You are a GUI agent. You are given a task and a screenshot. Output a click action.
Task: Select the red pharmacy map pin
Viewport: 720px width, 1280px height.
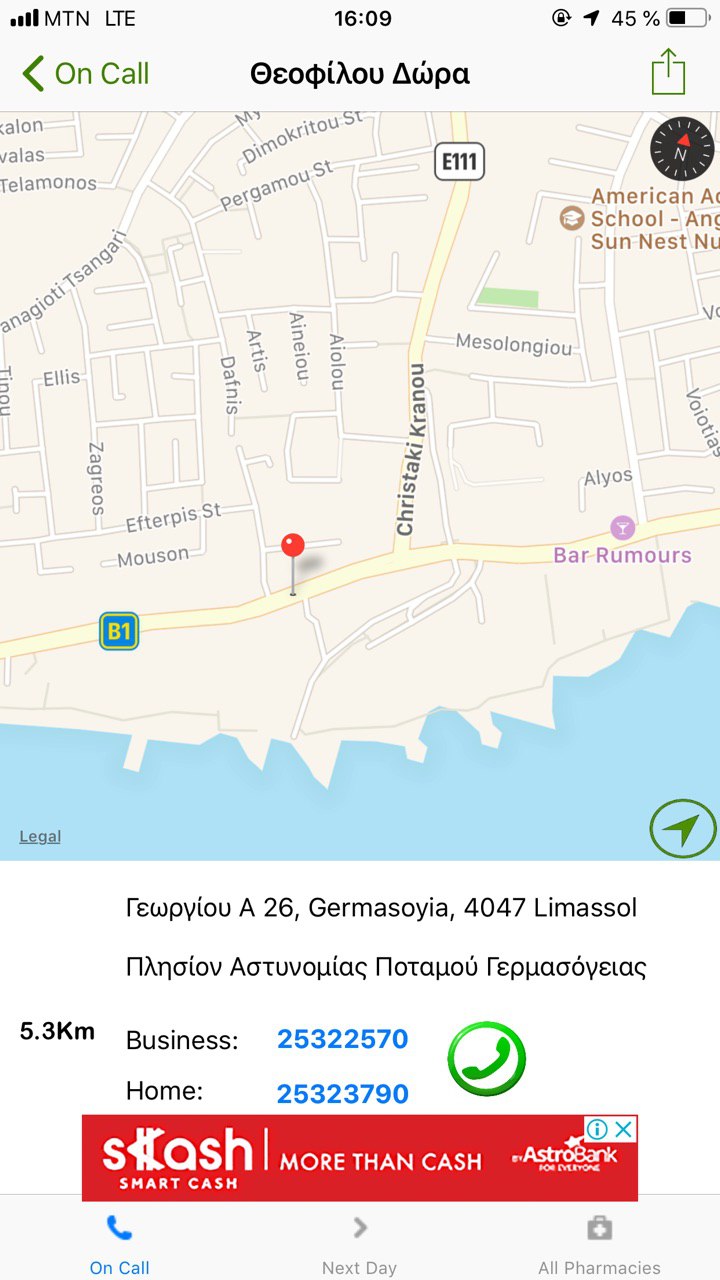[x=292, y=548]
